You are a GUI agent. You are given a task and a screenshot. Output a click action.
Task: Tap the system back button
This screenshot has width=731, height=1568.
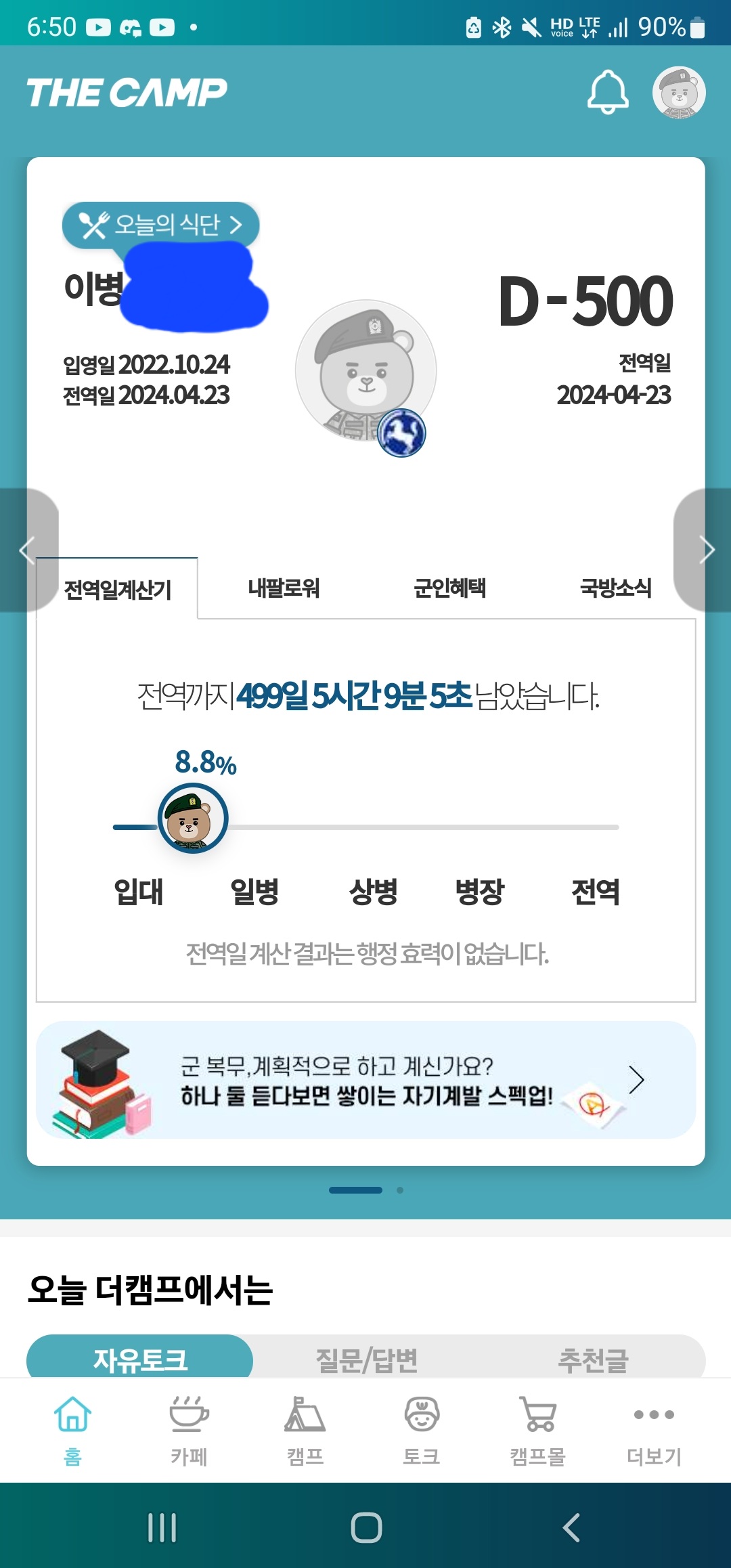(571, 1527)
